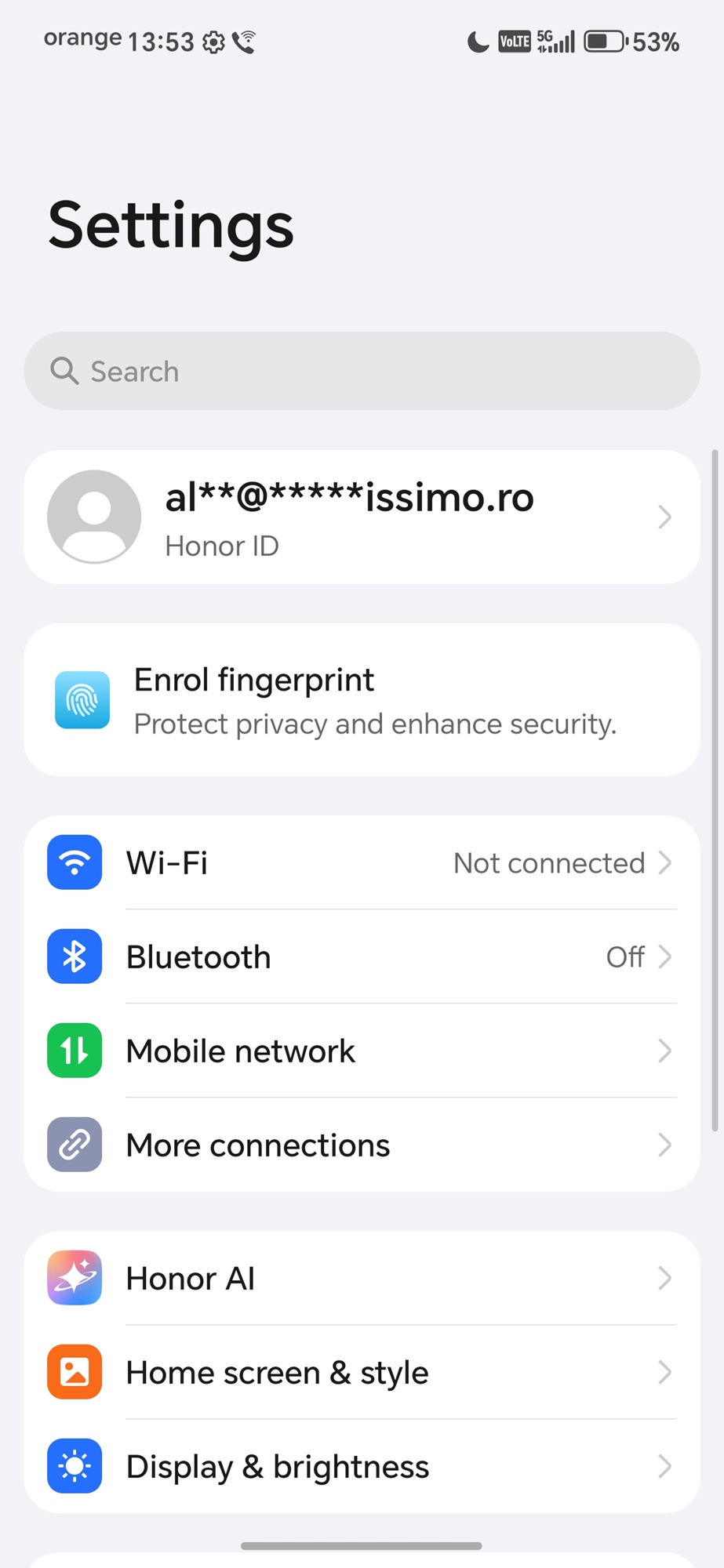Go to Home screen & style

tap(361, 1372)
